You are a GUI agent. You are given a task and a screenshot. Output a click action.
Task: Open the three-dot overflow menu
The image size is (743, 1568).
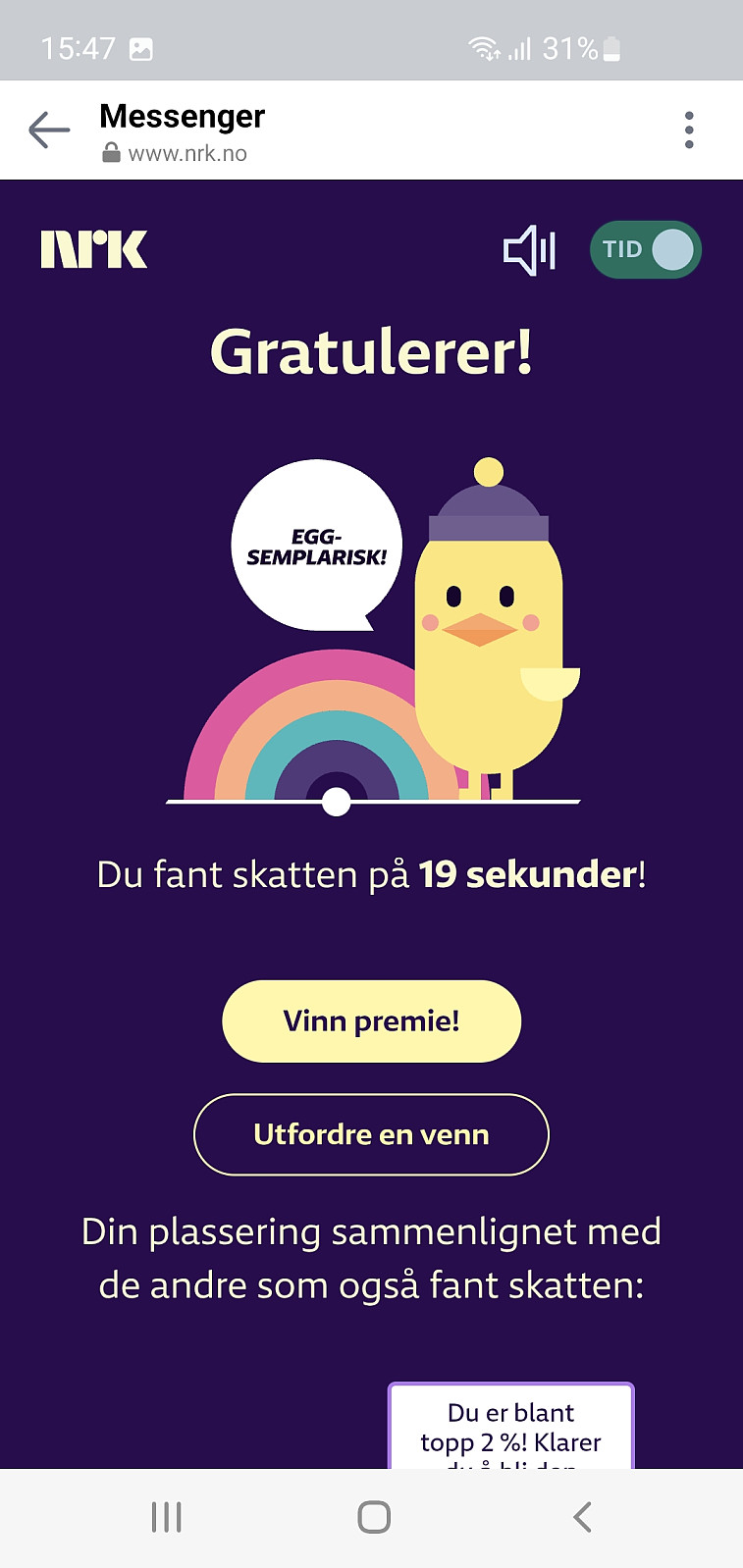689,130
